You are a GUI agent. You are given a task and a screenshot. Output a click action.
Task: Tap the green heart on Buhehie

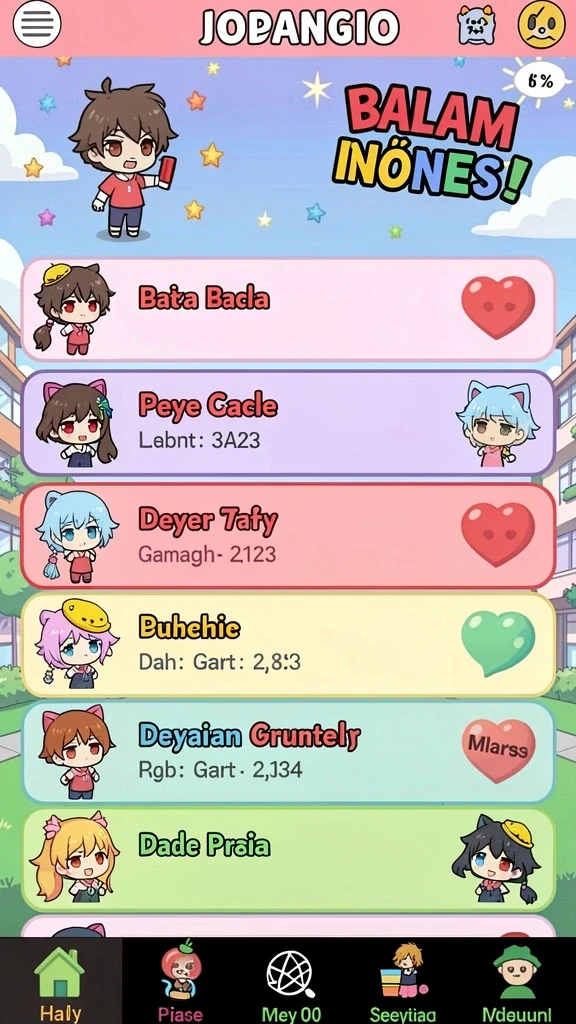tap(498, 643)
